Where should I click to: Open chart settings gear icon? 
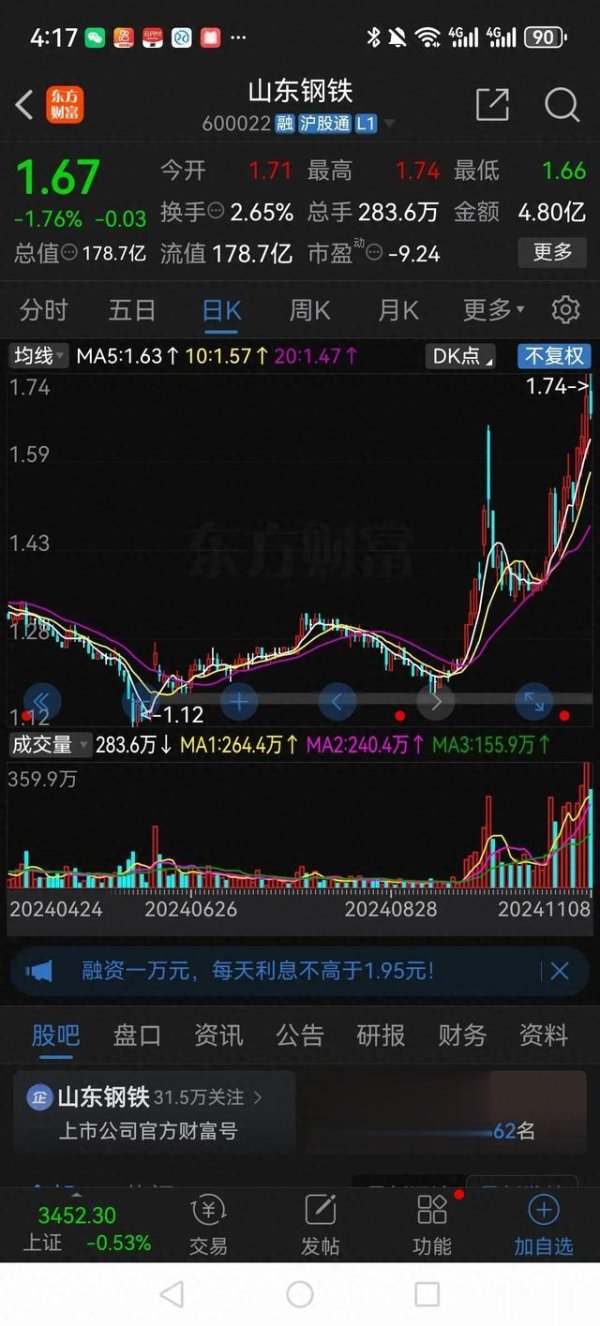click(566, 310)
